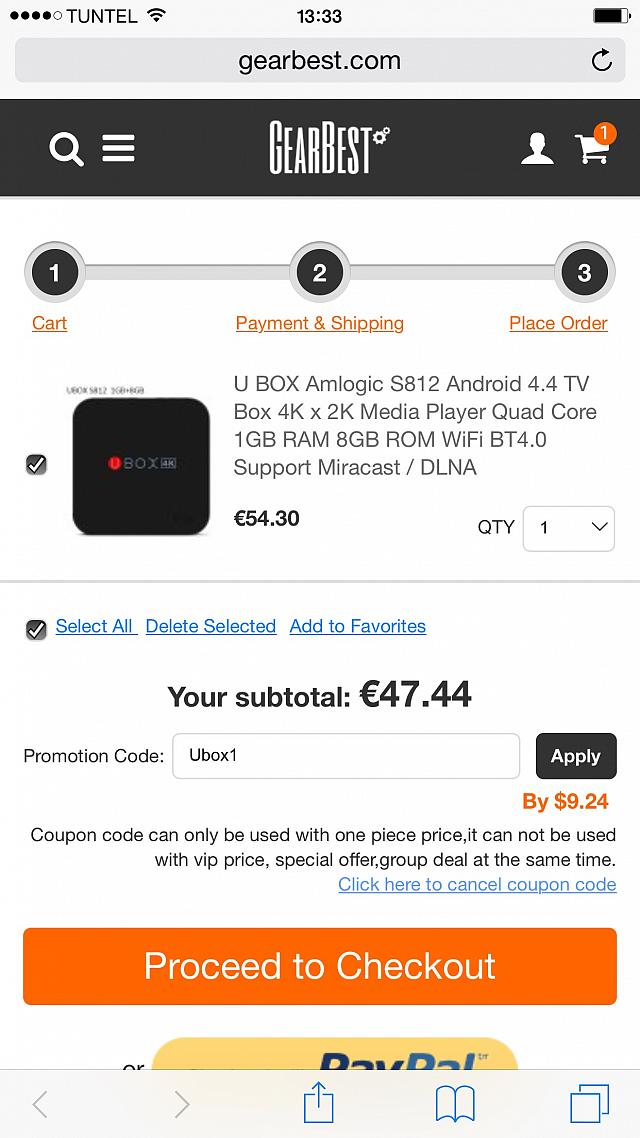The image size is (640, 1138).
Task: Open the QTY dropdown
Action: pos(568,527)
